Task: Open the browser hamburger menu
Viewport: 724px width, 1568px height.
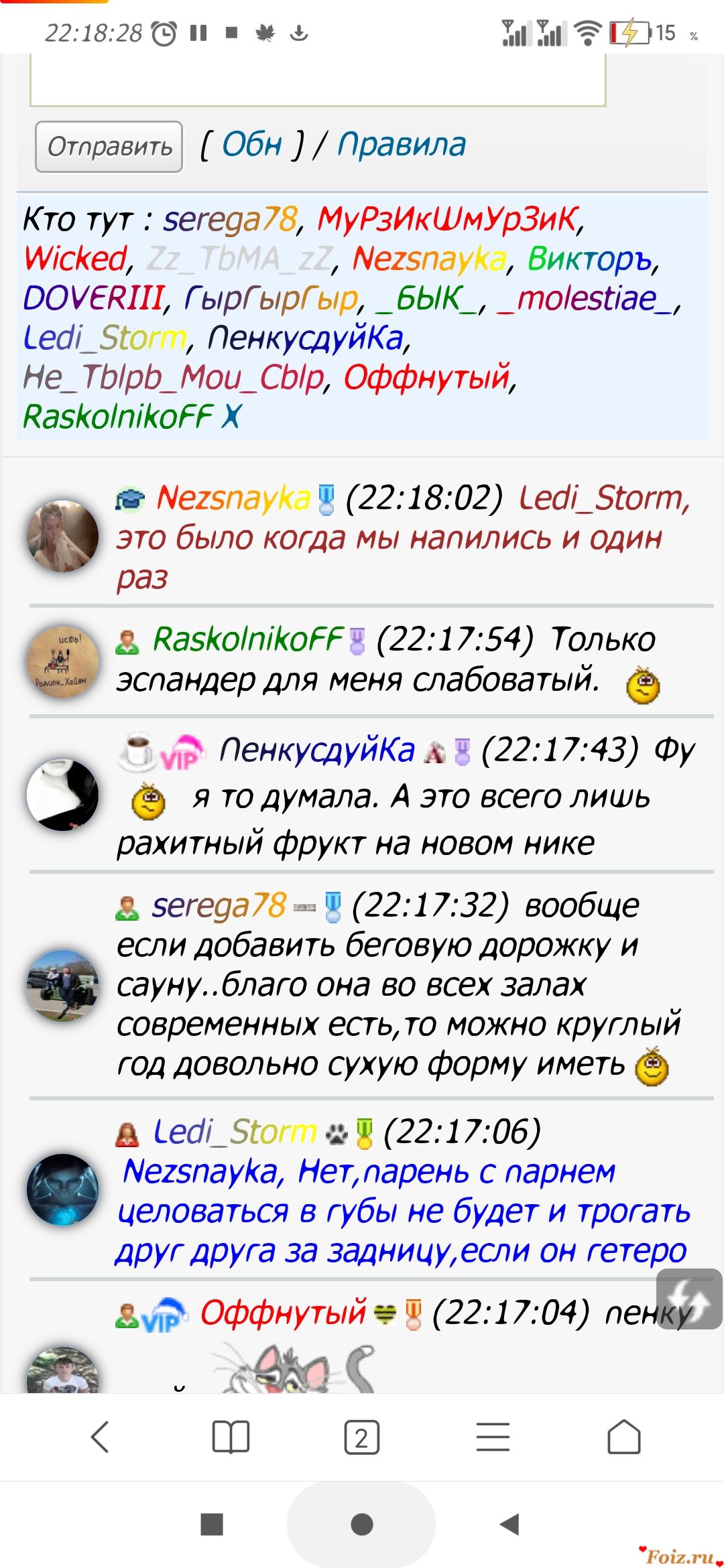Action: click(493, 1437)
